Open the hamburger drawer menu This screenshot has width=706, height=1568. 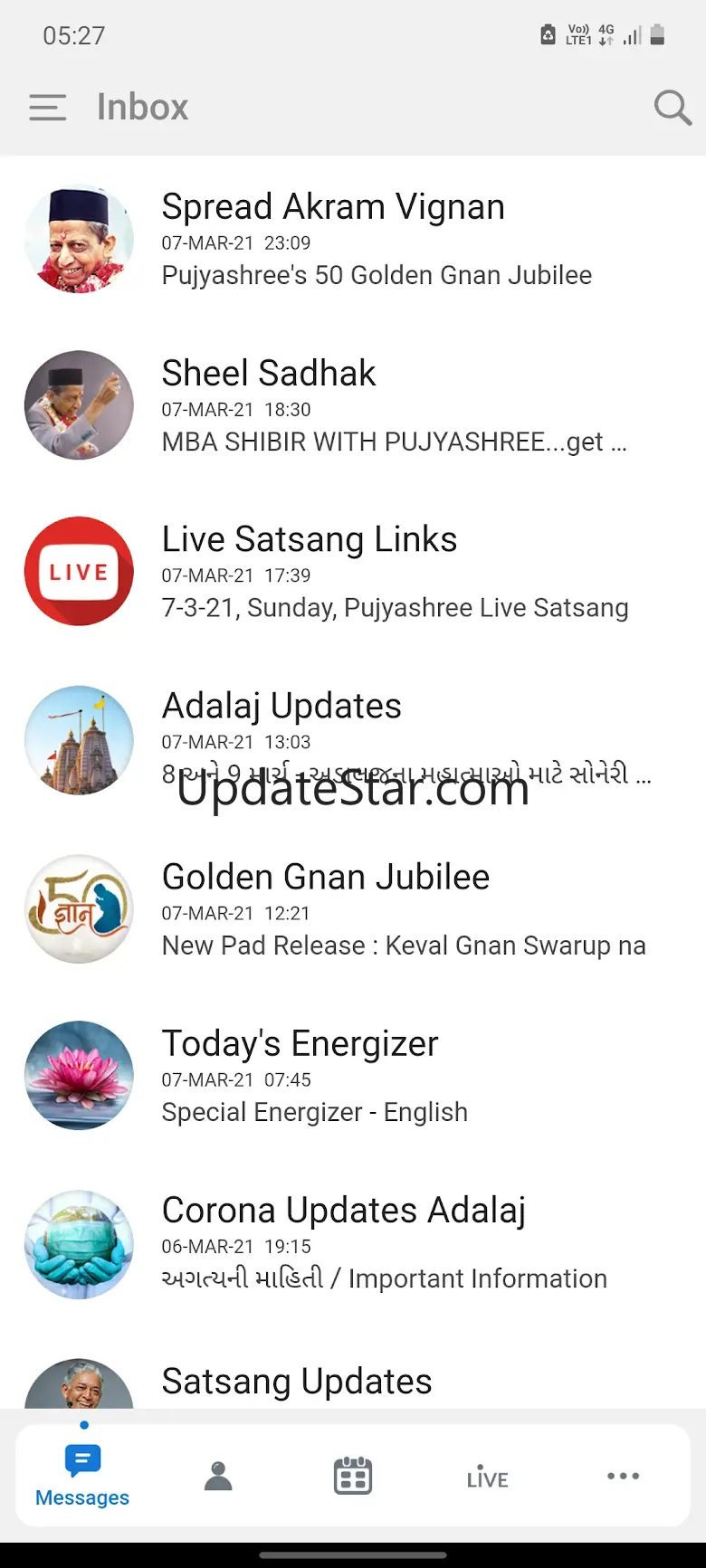pos(47,108)
